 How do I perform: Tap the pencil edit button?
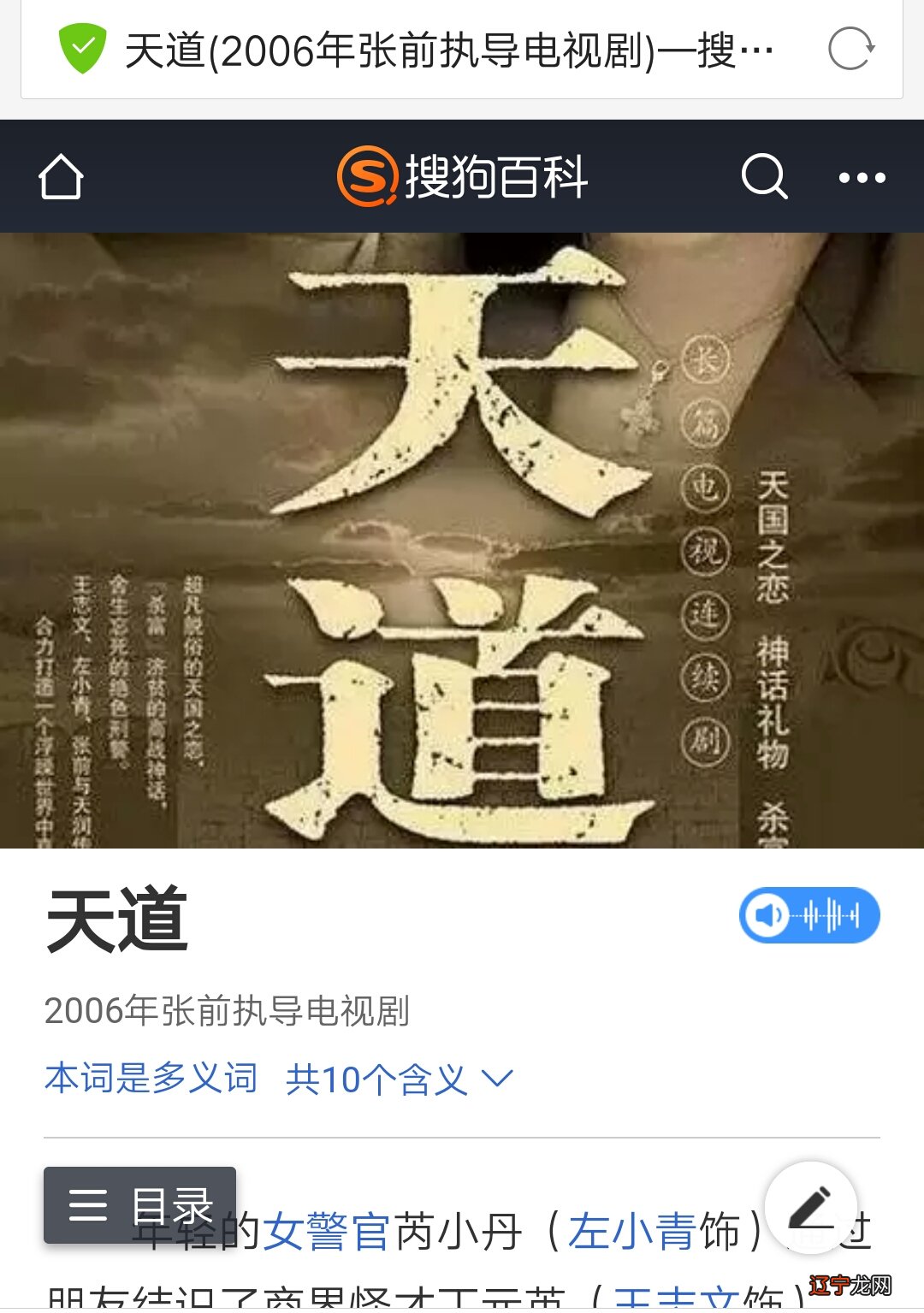810,1207
